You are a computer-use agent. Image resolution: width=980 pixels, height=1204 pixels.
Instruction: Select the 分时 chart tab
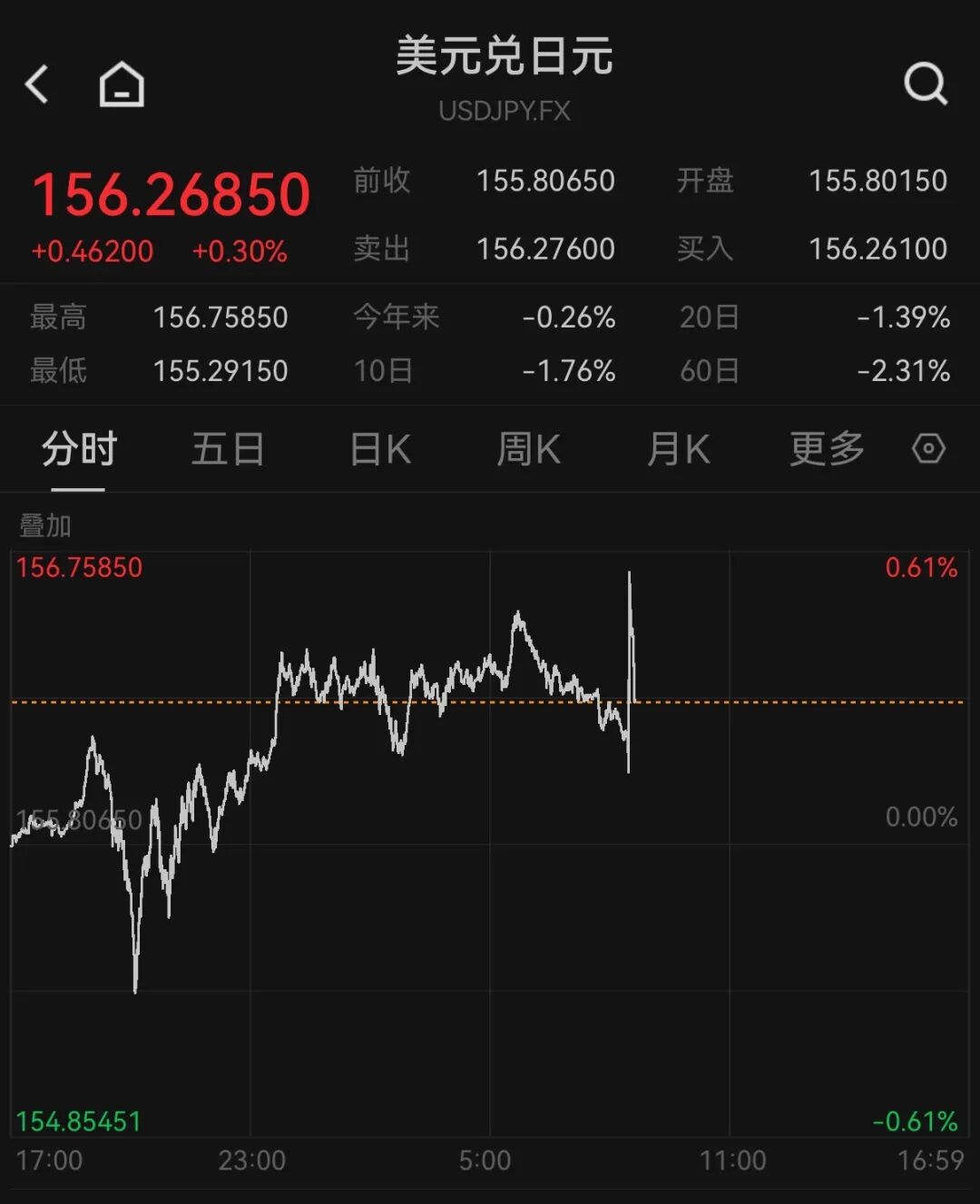coord(79,449)
